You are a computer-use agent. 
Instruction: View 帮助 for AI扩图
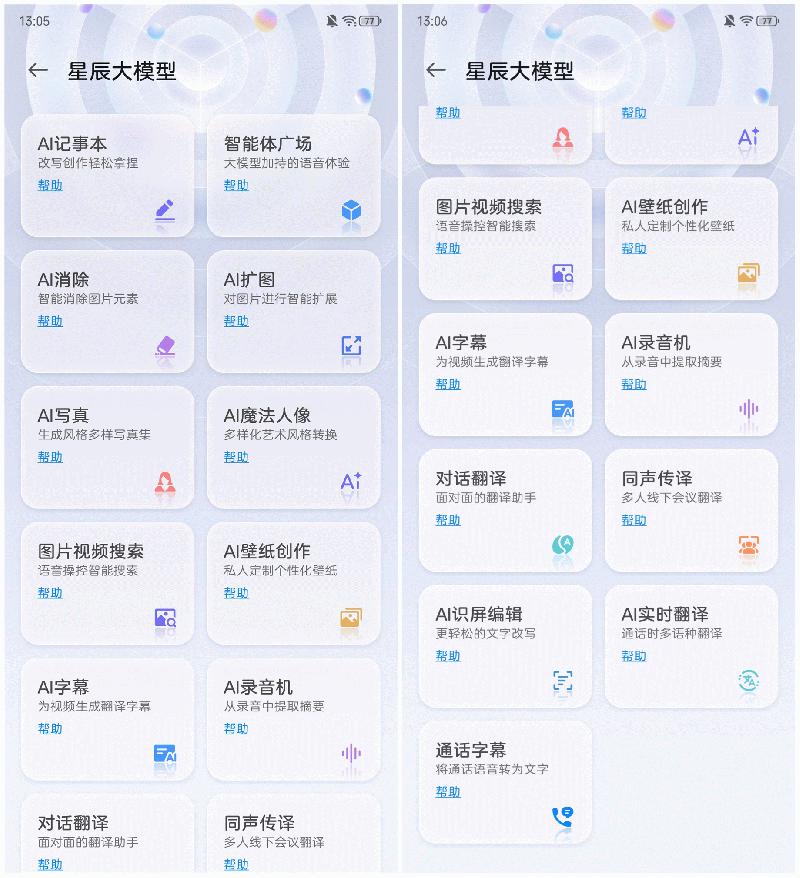(236, 321)
